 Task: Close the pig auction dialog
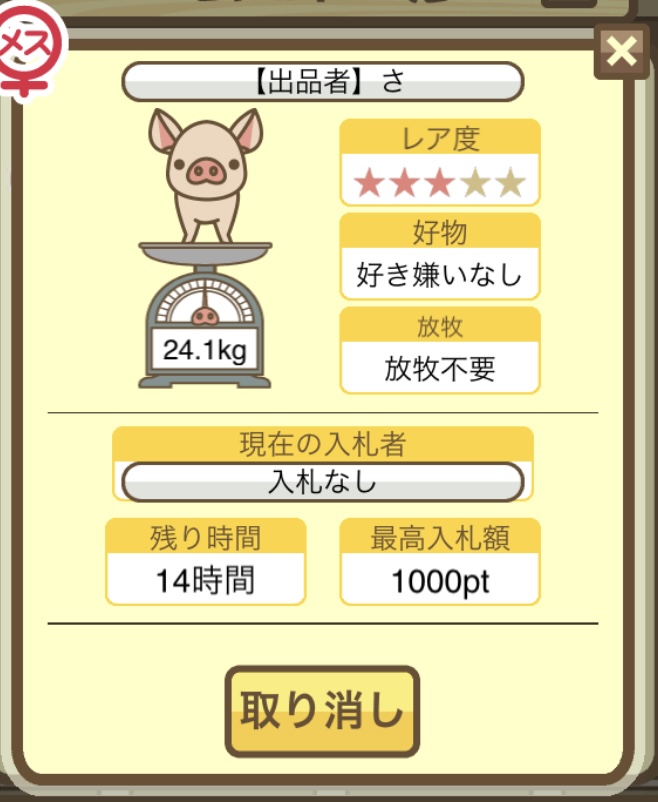(621, 53)
